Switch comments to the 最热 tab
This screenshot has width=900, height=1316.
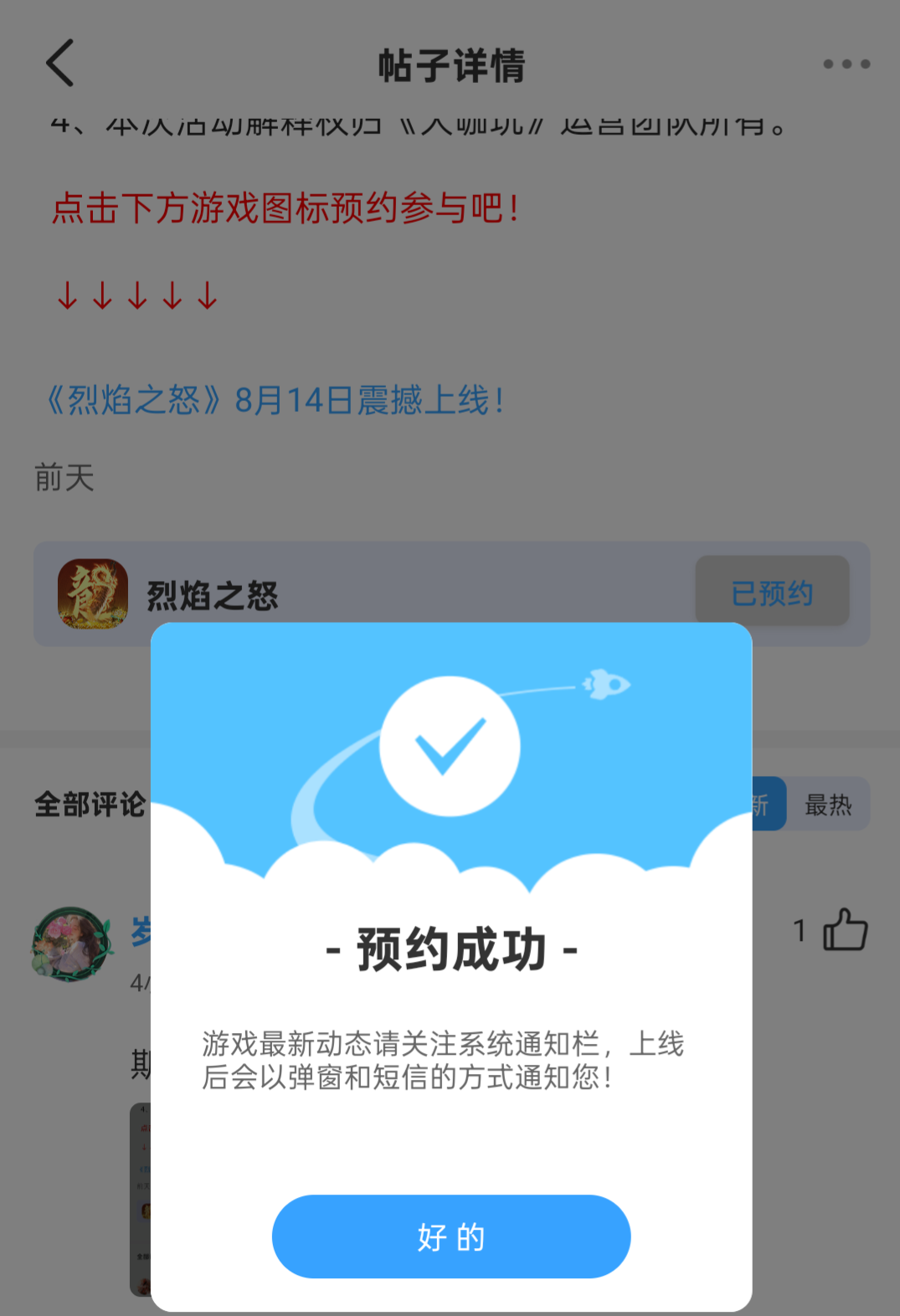coord(827,805)
